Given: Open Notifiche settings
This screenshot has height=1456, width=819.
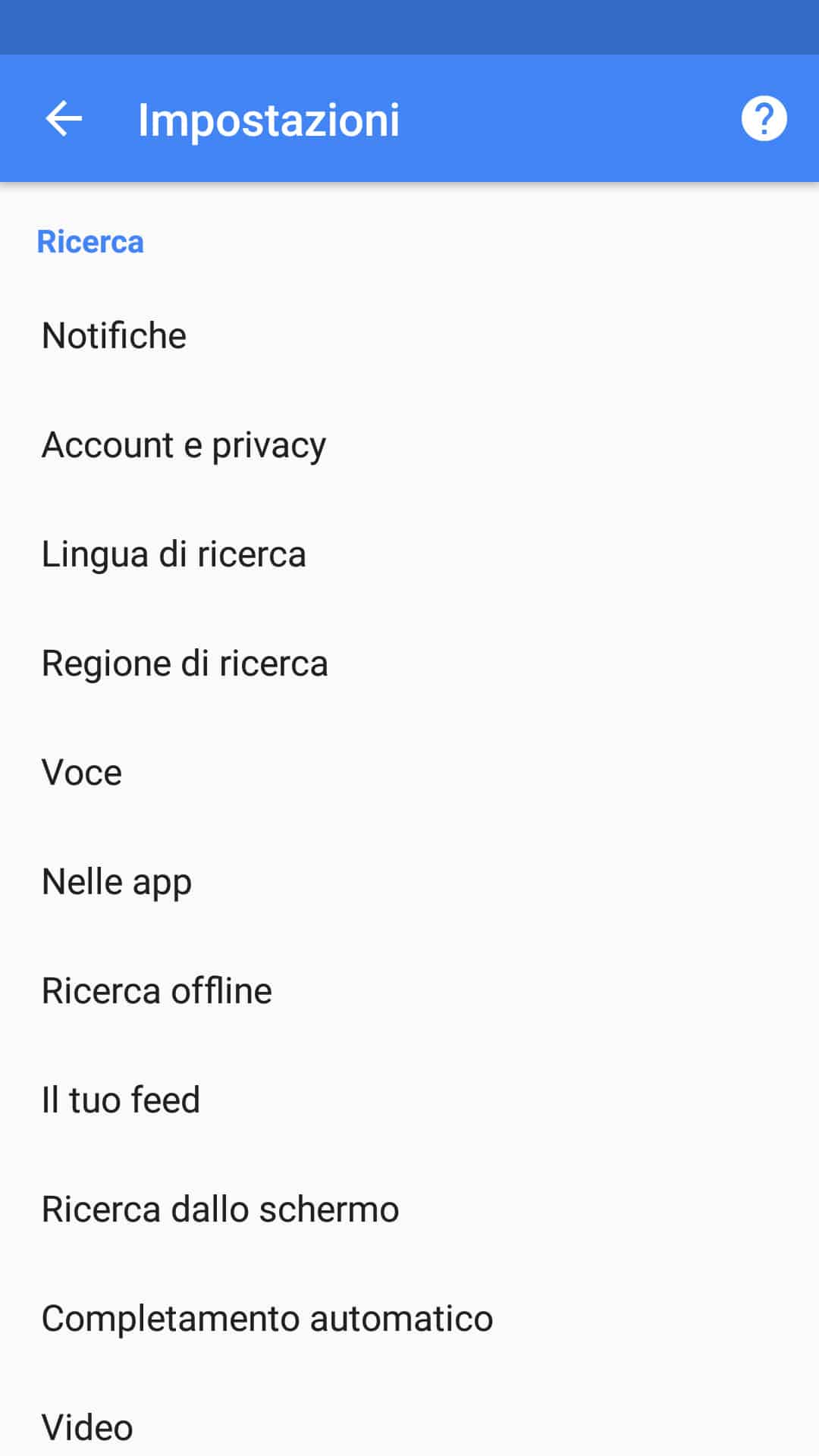Looking at the screenshot, I should [x=115, y=336].
